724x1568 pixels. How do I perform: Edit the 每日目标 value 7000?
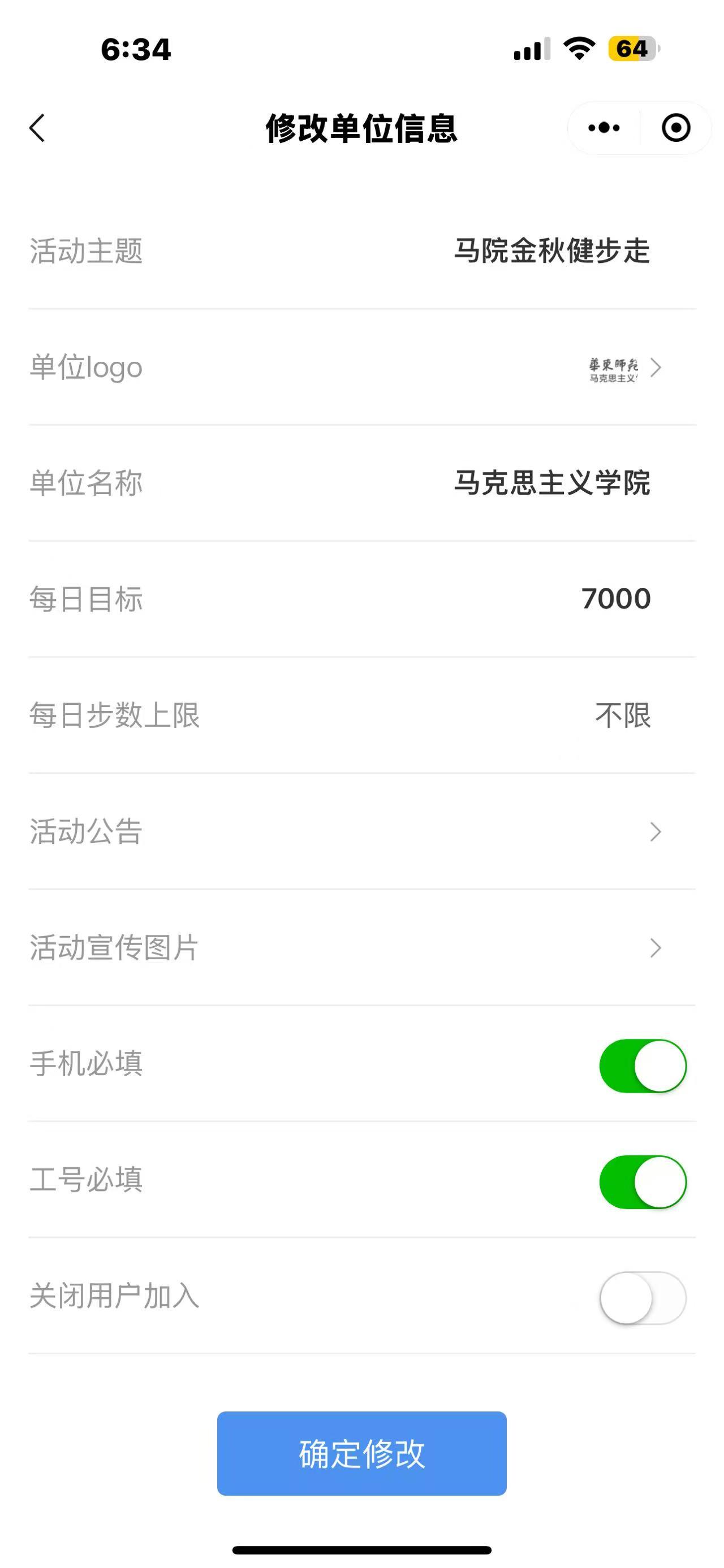point(615,599)
